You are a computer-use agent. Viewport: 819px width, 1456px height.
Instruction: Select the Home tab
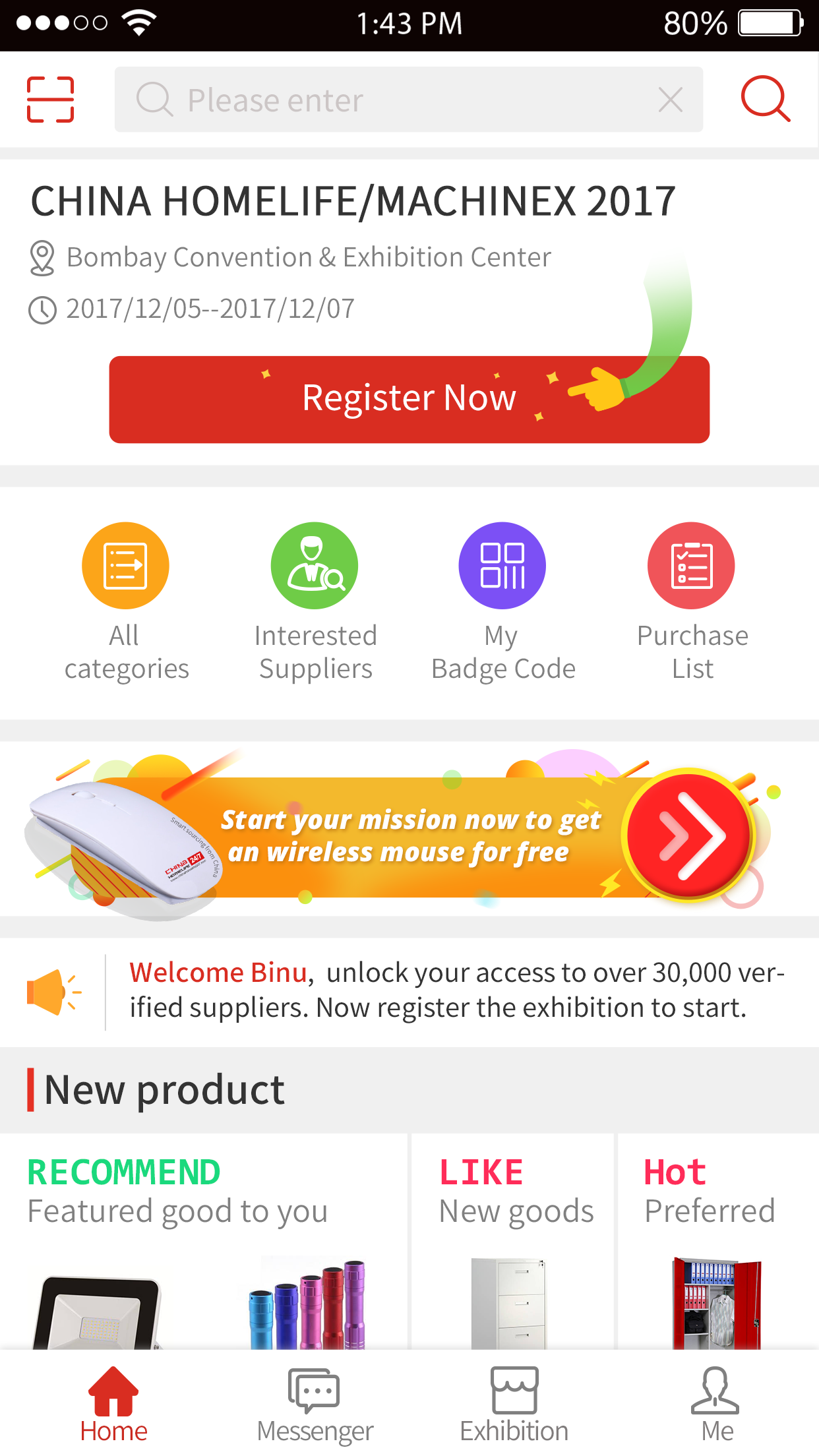pyautogui.click(x=113, y=1405)
